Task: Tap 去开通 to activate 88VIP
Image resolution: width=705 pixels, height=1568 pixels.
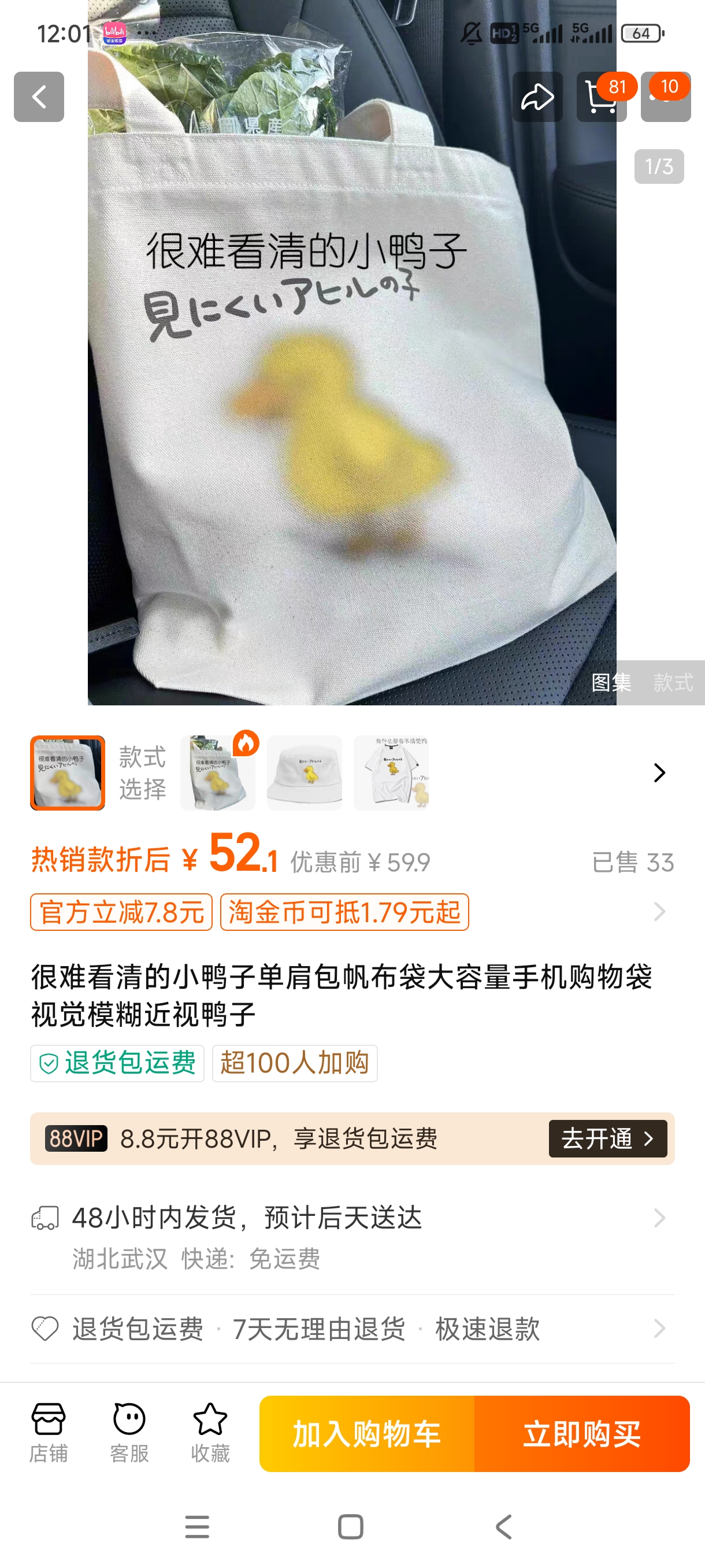Action: (607, 1138)
